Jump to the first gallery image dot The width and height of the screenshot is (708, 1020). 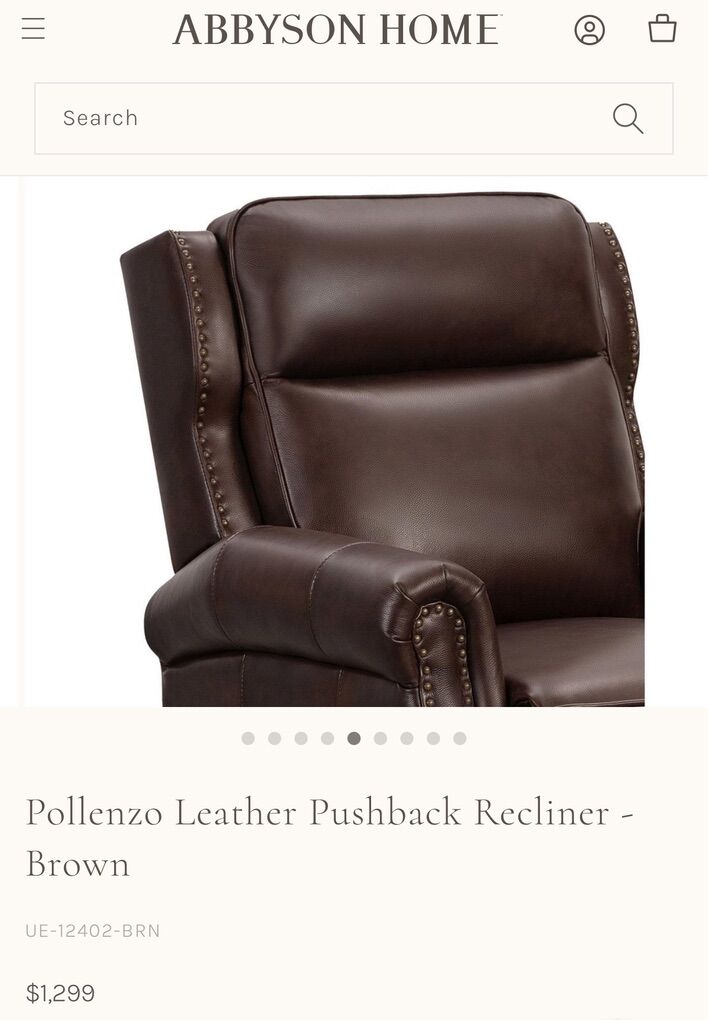pyautogui.click(x=248, y=739)
